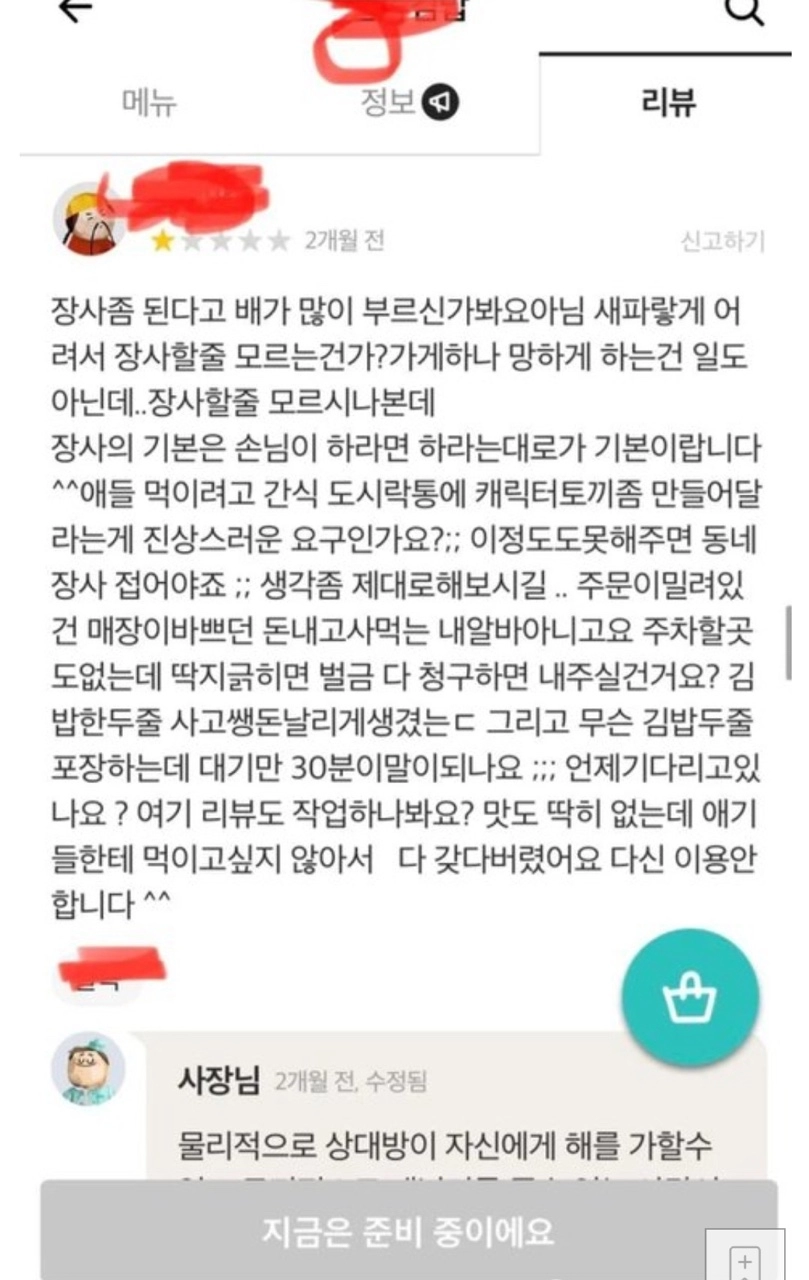Switch to the 정보 tab
The width and height of the screenshot is (809, 1280).
[408, 102]
